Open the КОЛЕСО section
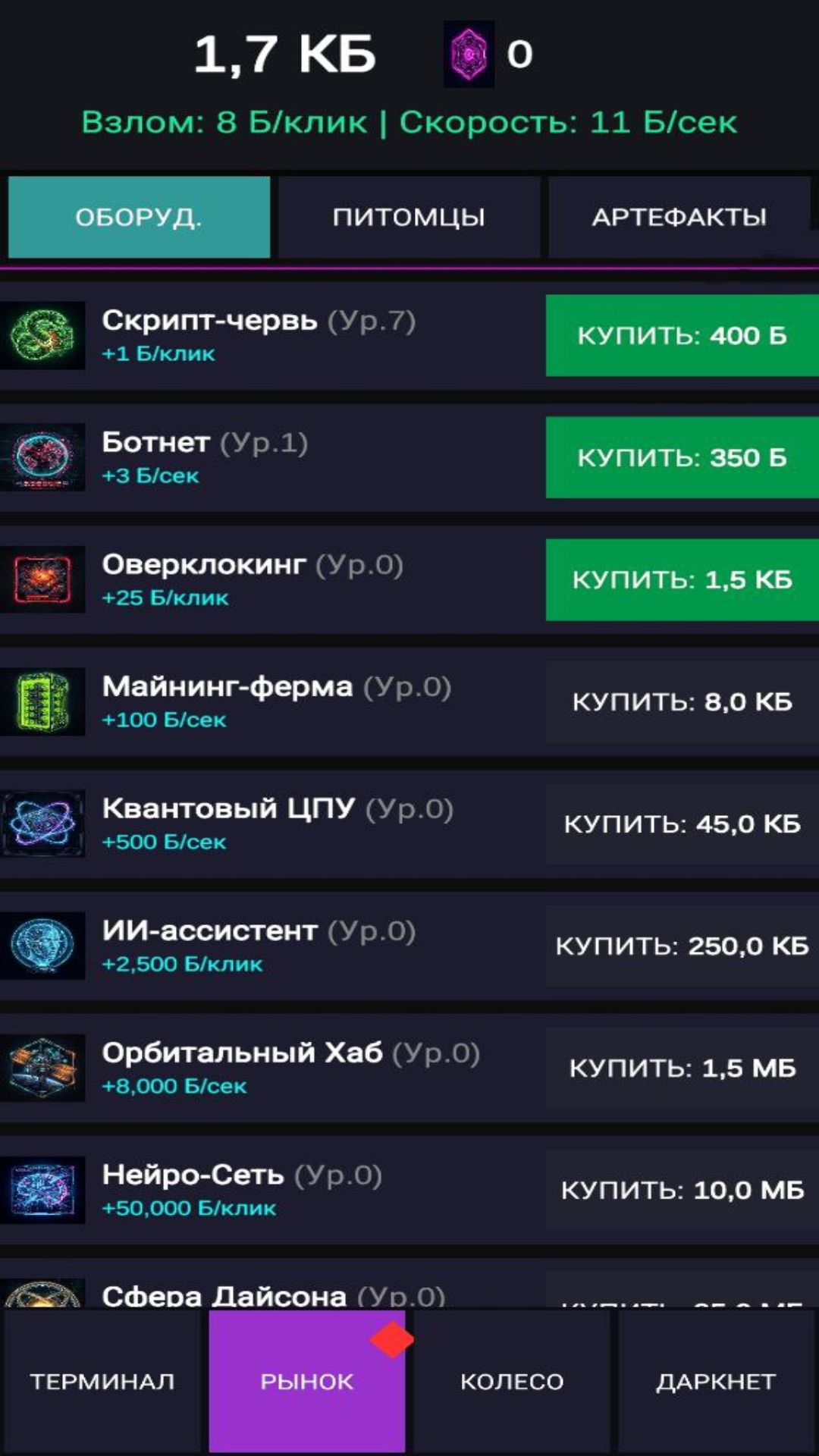Screen dimensions: 819x1456 coord(512,1381)
